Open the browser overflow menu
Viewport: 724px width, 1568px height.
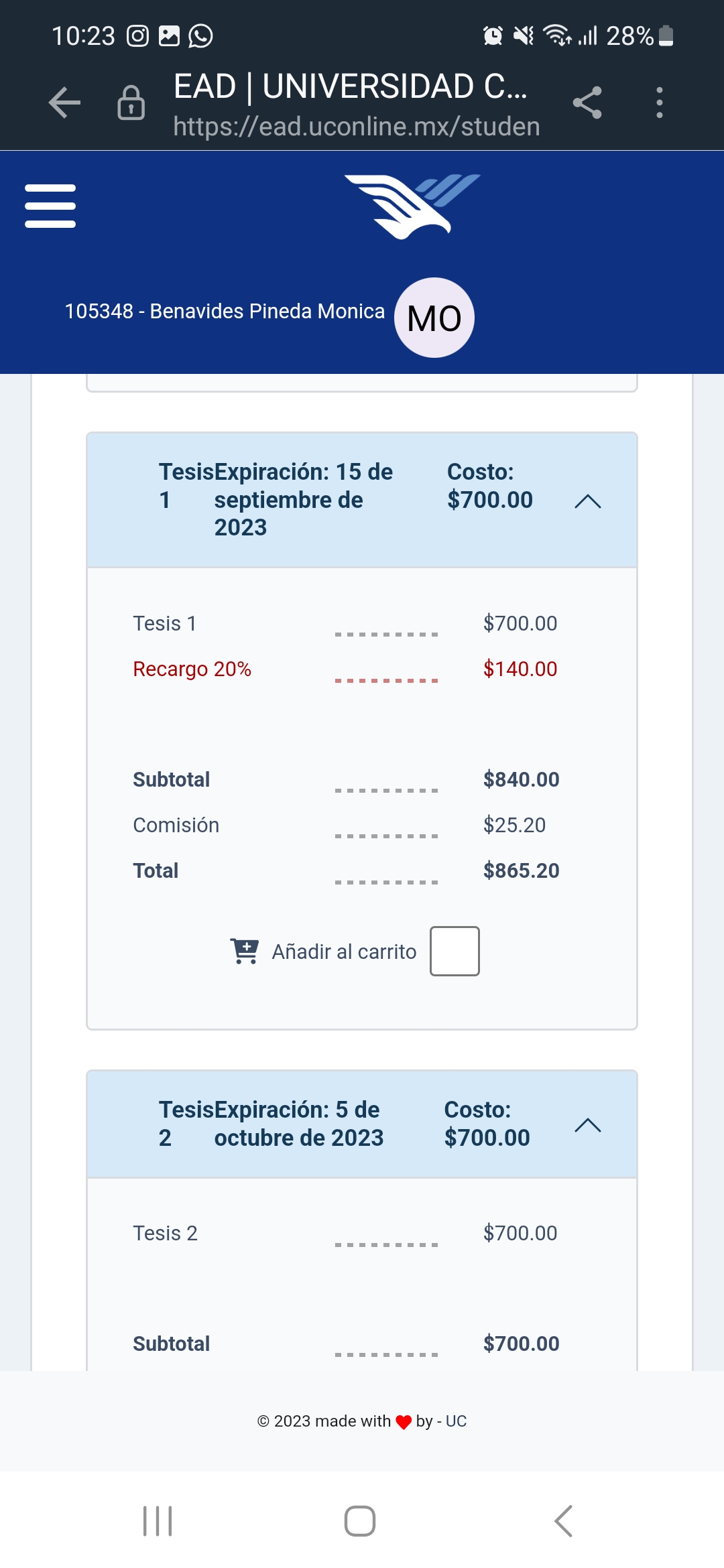(660, 103)
